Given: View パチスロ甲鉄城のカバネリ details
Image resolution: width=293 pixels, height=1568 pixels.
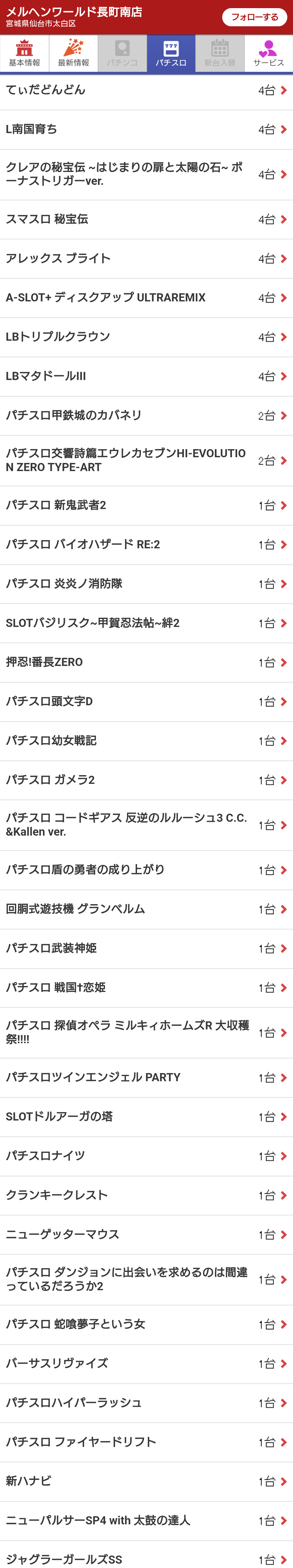Looking at the screenshot, I should [146, 416].
